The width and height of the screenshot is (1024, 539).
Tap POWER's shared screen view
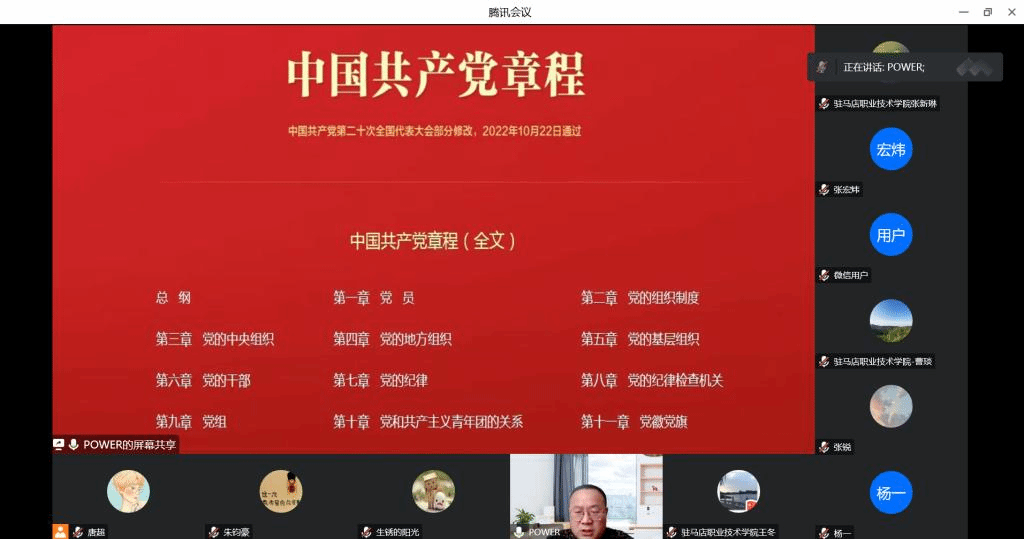[433, 240]
